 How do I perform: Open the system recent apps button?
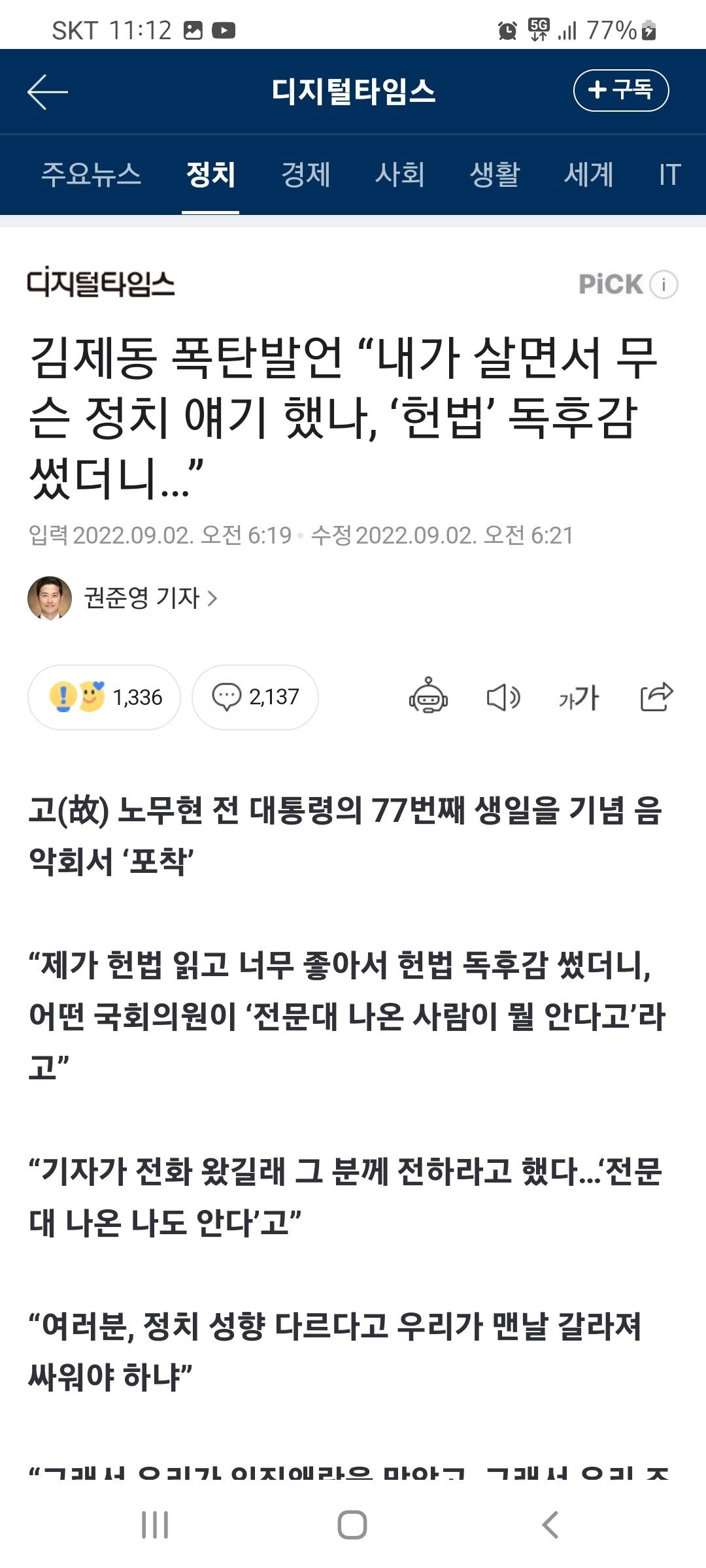[155, 1525]
